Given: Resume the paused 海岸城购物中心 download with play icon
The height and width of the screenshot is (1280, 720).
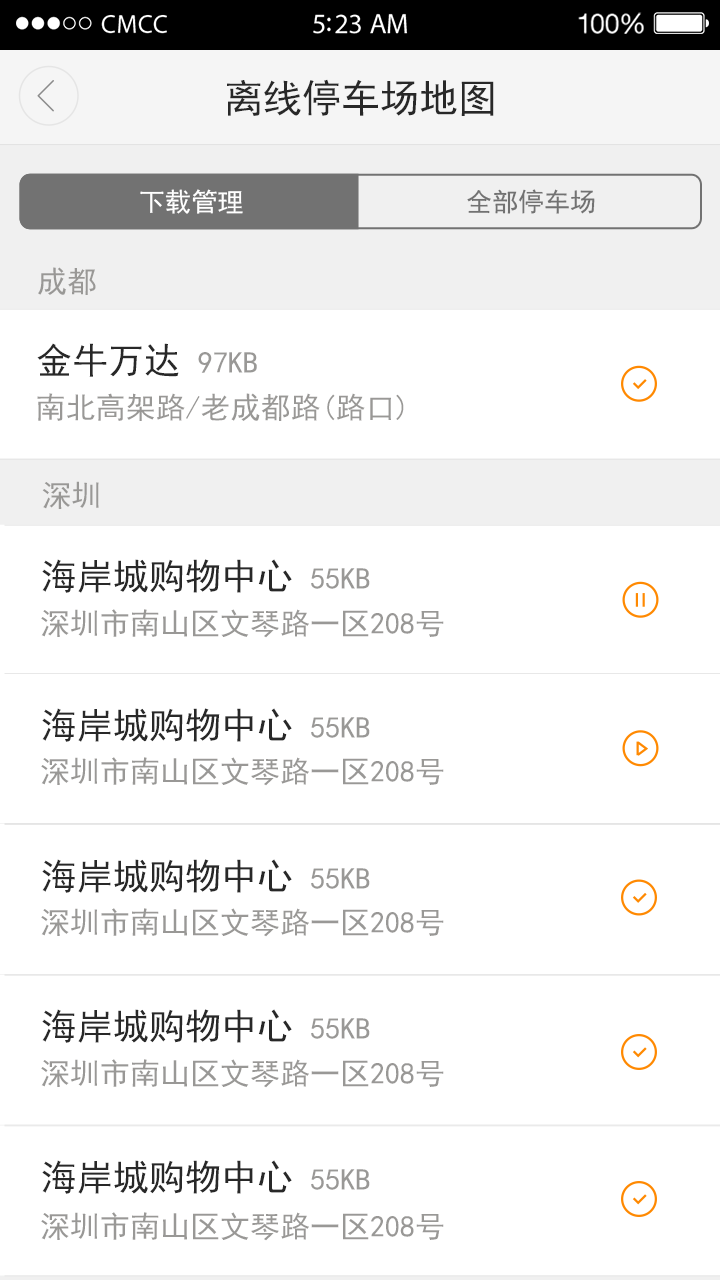Looking at the screenshot, I should click(640, 748).
